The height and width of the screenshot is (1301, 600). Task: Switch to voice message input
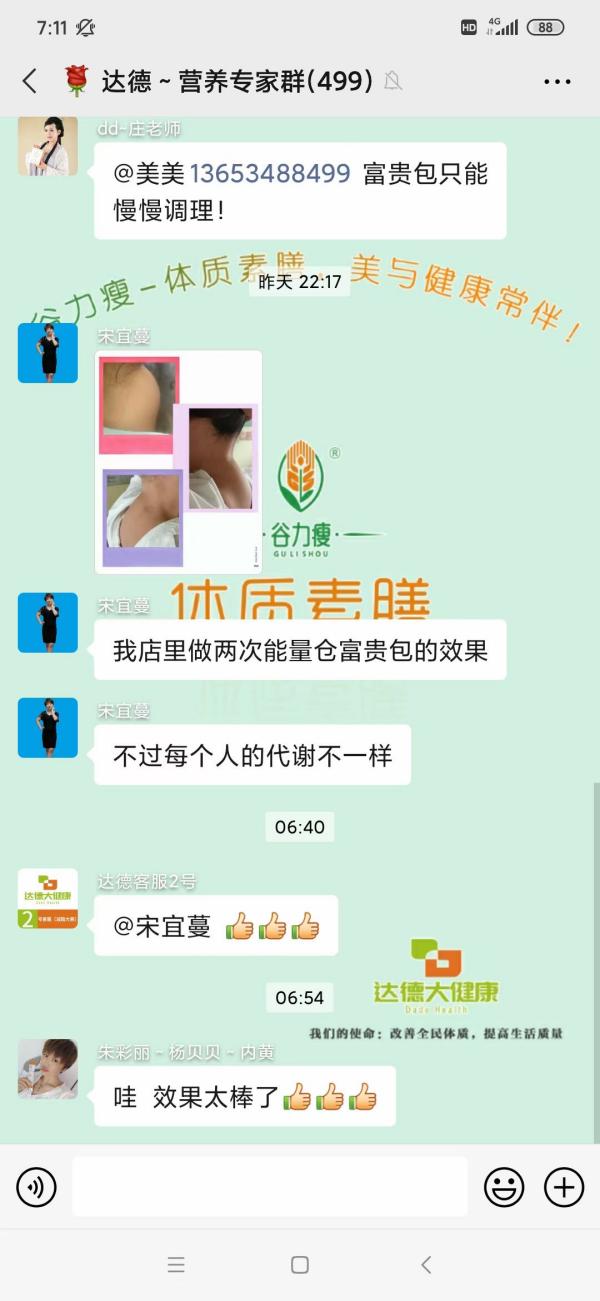pyautogui.click(x=36, y=1187)
